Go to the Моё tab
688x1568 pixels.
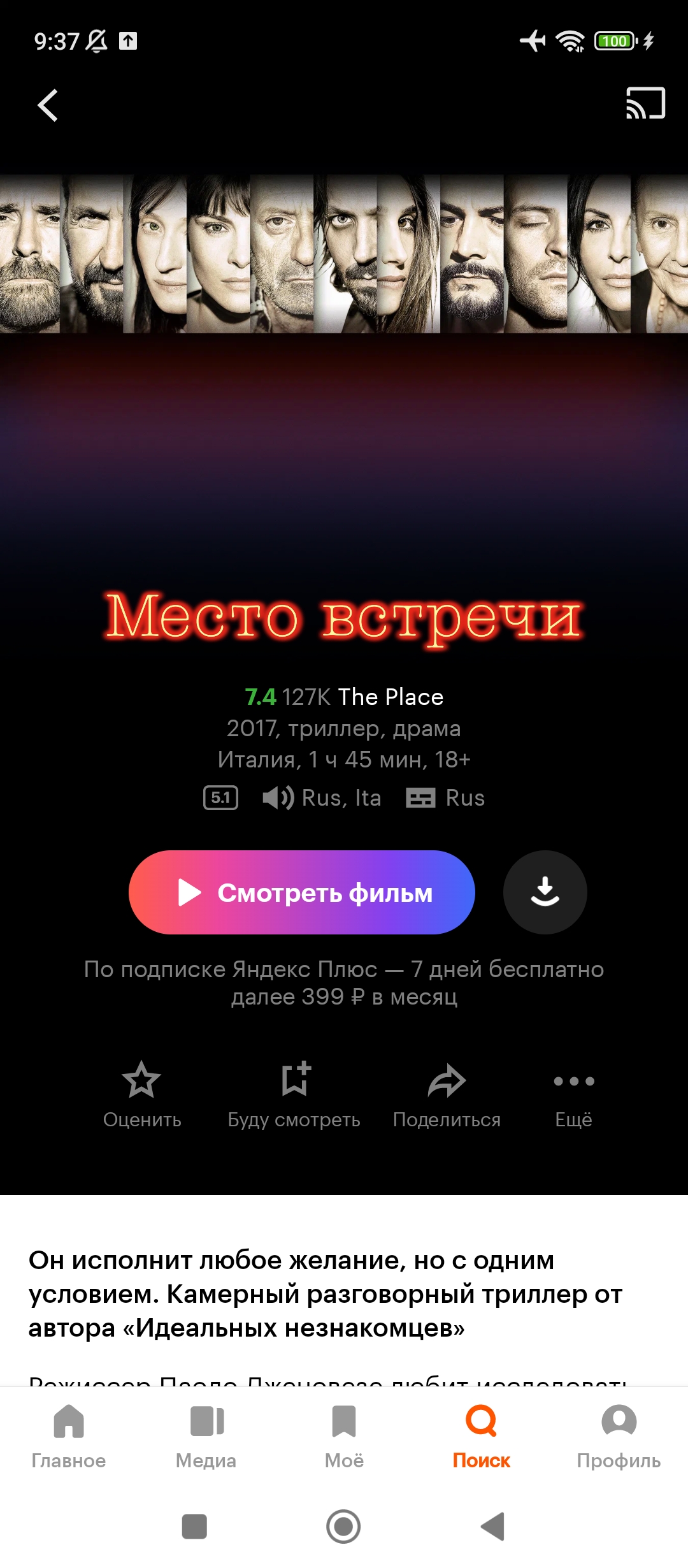[344, 1434]
